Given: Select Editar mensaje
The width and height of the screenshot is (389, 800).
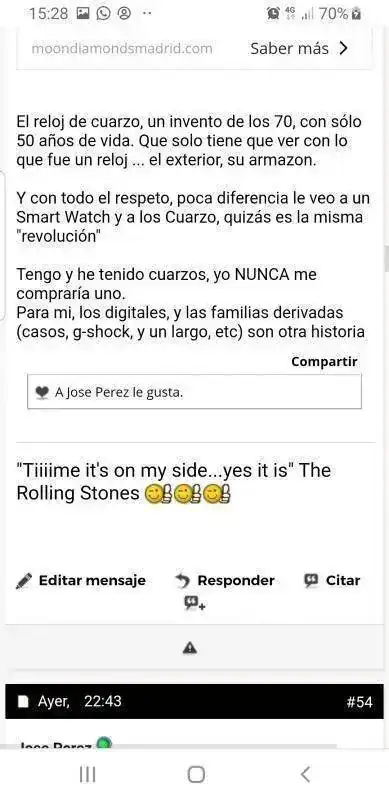Looking at the screenshot, I should pos(81,581).
